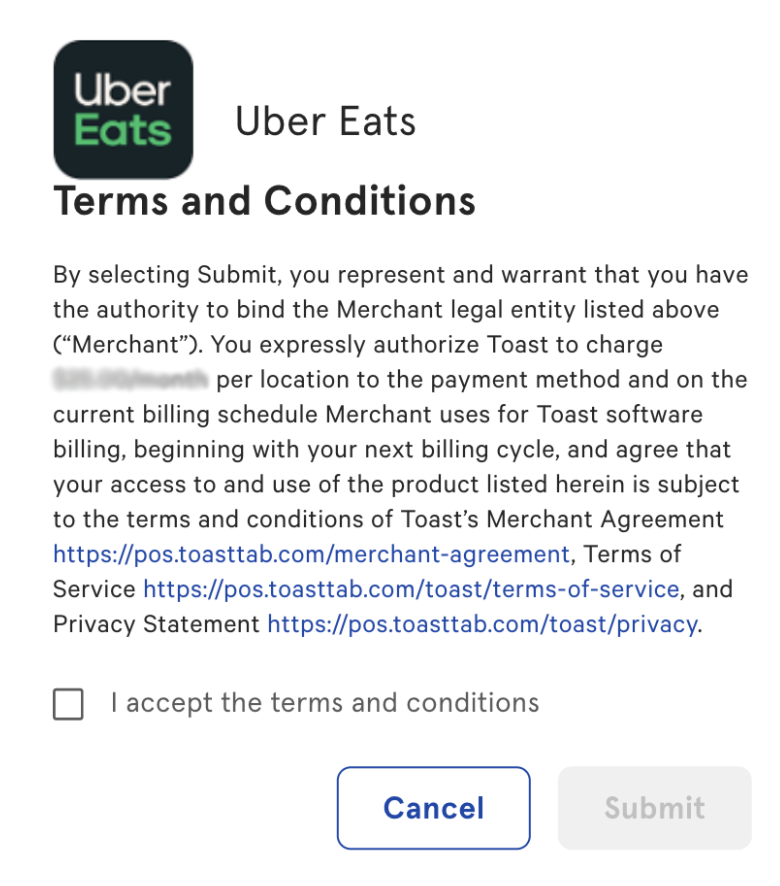Screen dimensions: 780x886
Task: Open the merchant-agreement link
Action: tap(311, 554)
